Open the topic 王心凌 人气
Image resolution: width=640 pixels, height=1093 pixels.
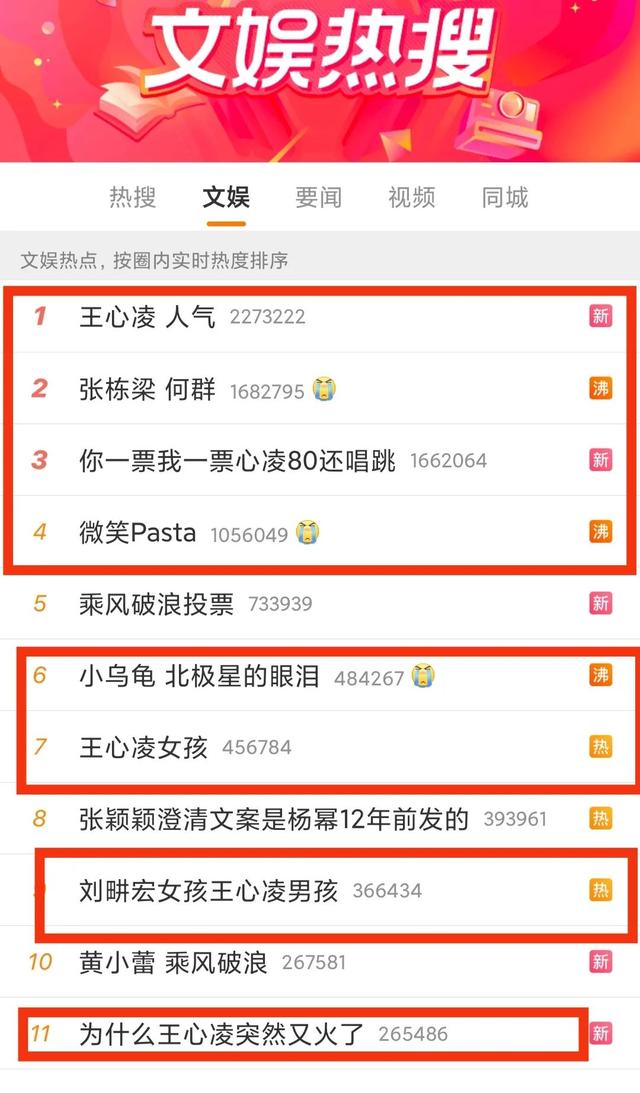(x=147, y=317)
